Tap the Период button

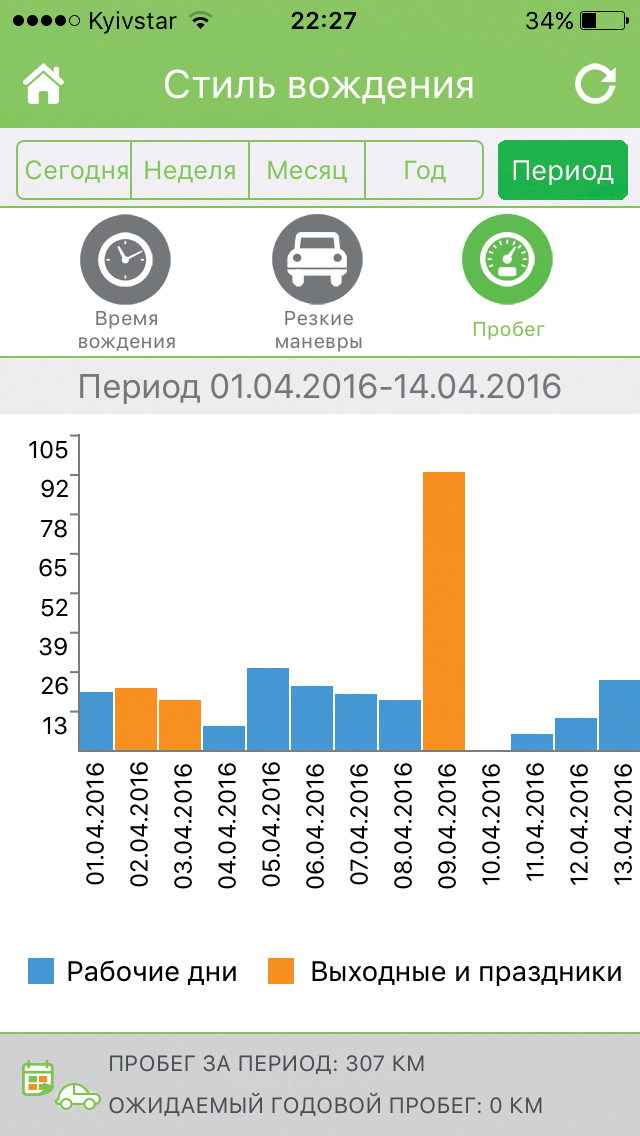[x=562, y=170]
